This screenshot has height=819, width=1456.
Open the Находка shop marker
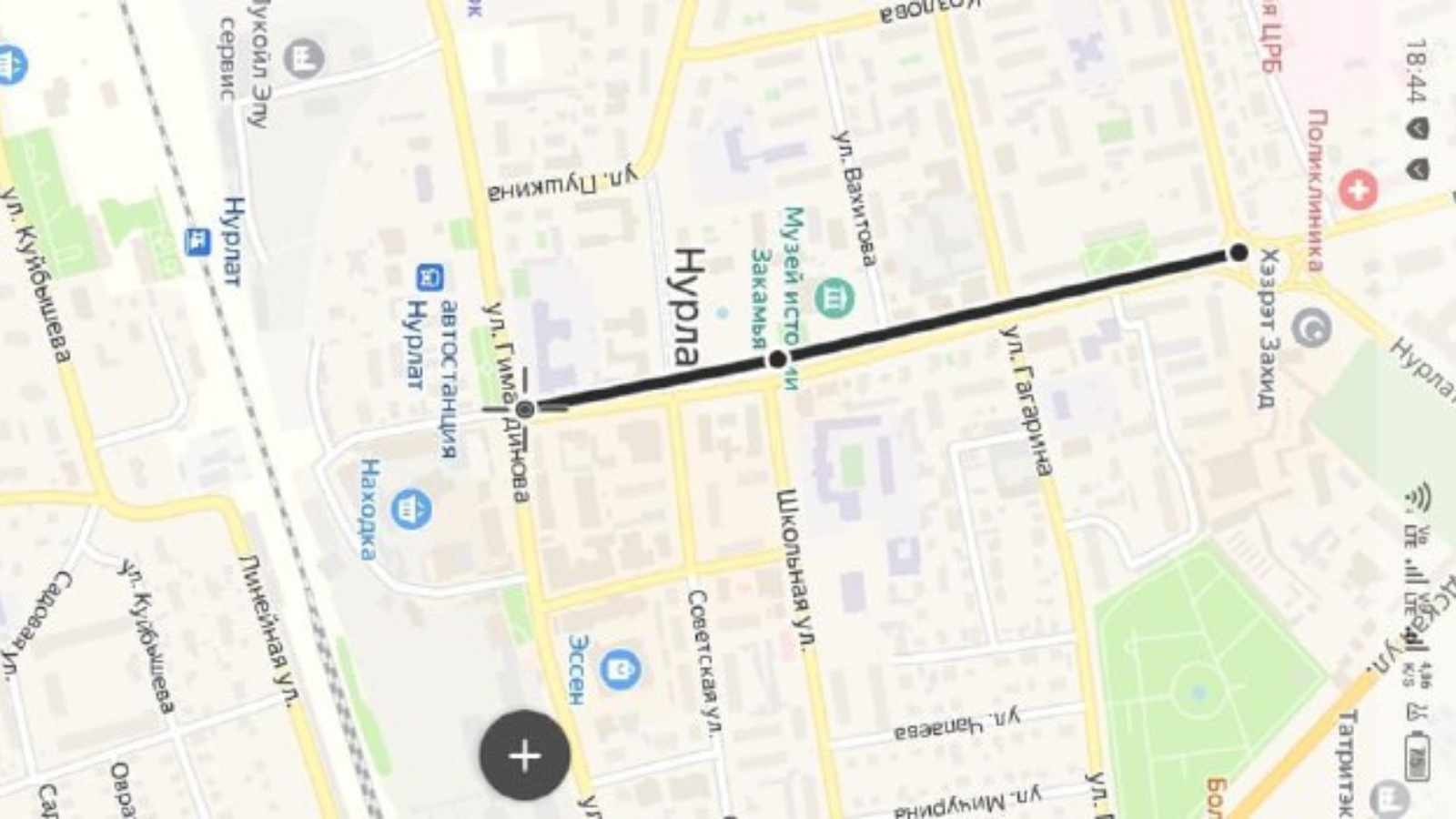point(410,509)
